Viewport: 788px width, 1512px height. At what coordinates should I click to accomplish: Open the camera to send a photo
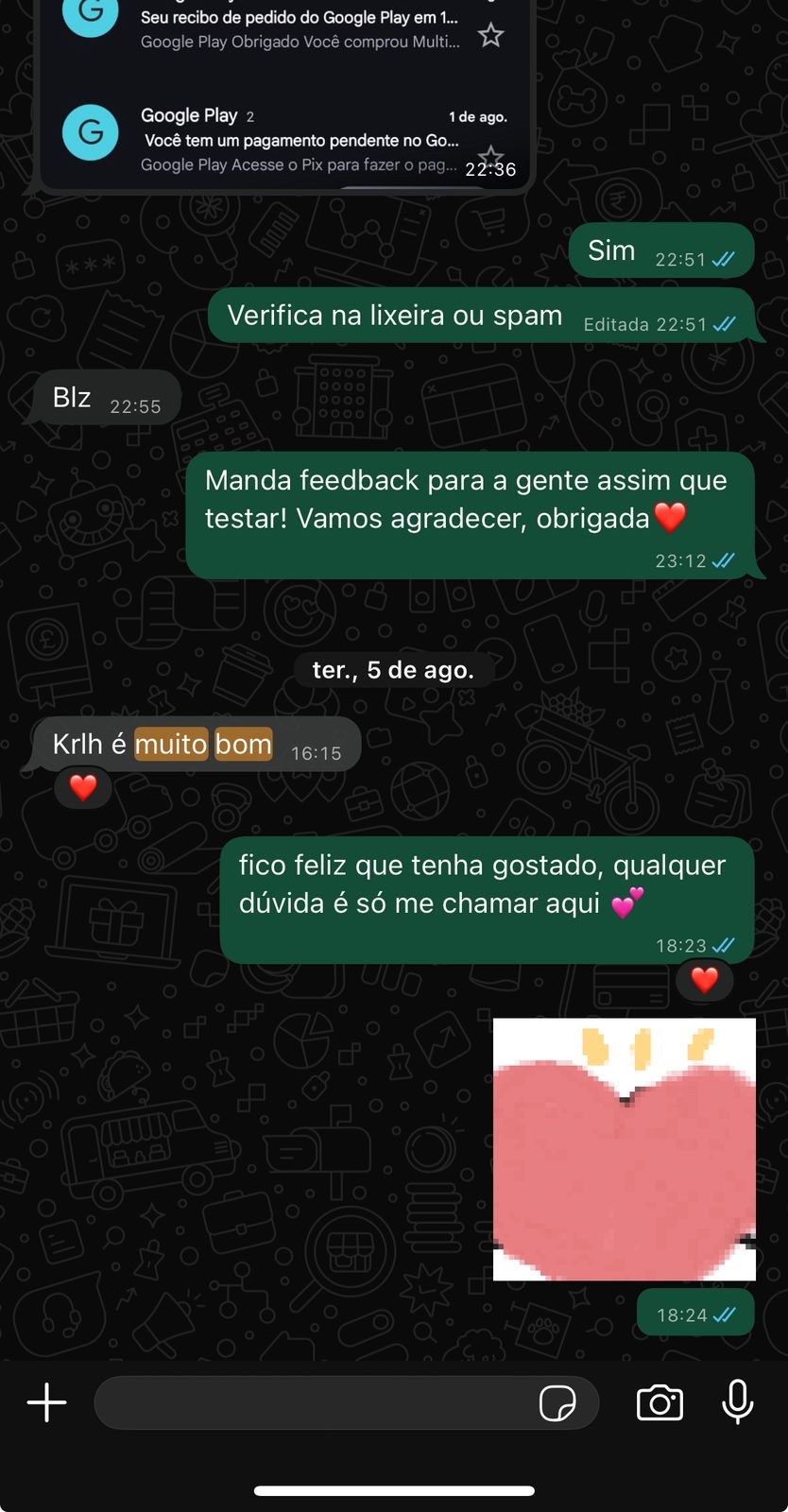[660, 1403]
